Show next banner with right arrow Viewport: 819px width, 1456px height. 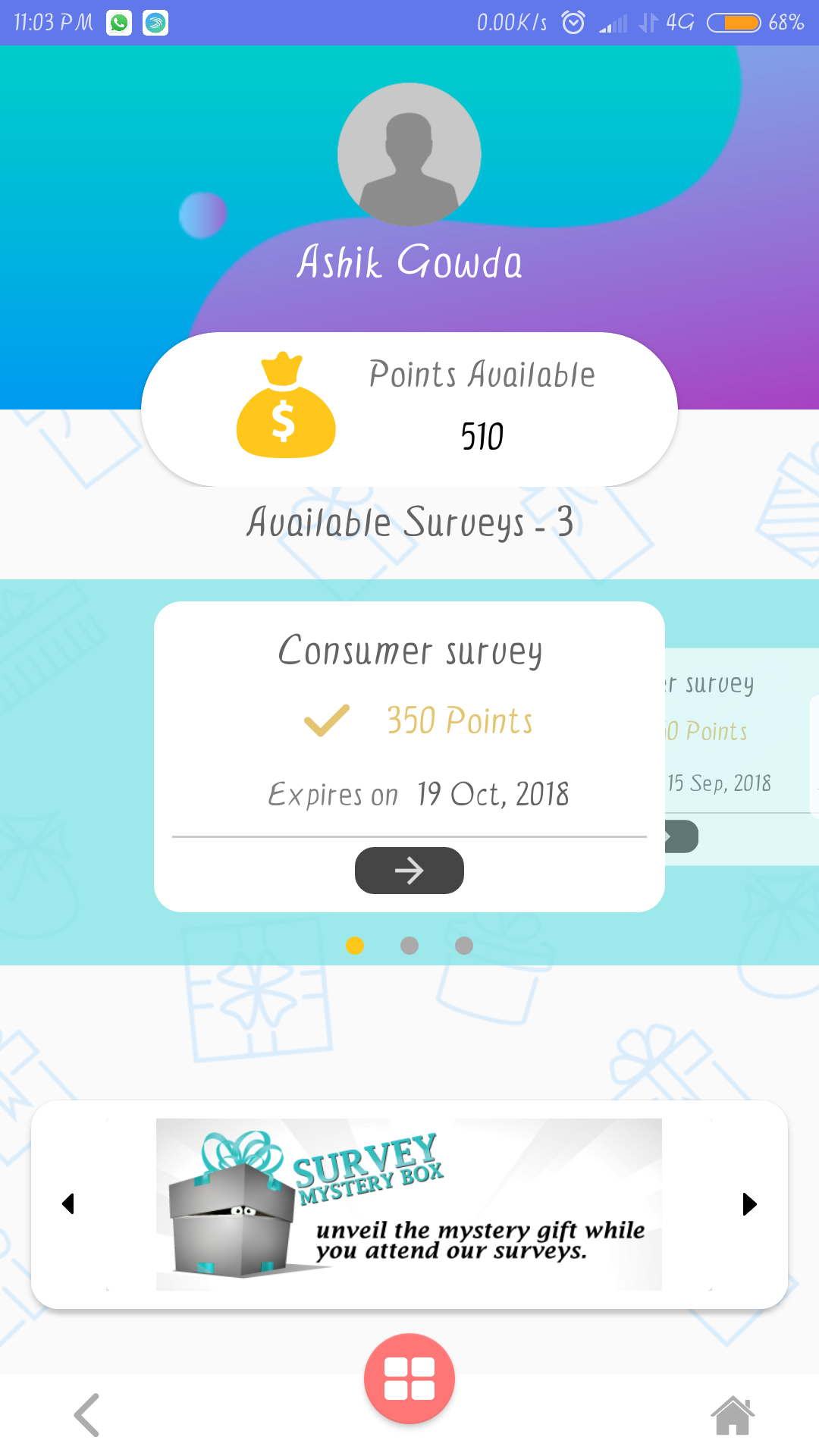[749, 1203]
